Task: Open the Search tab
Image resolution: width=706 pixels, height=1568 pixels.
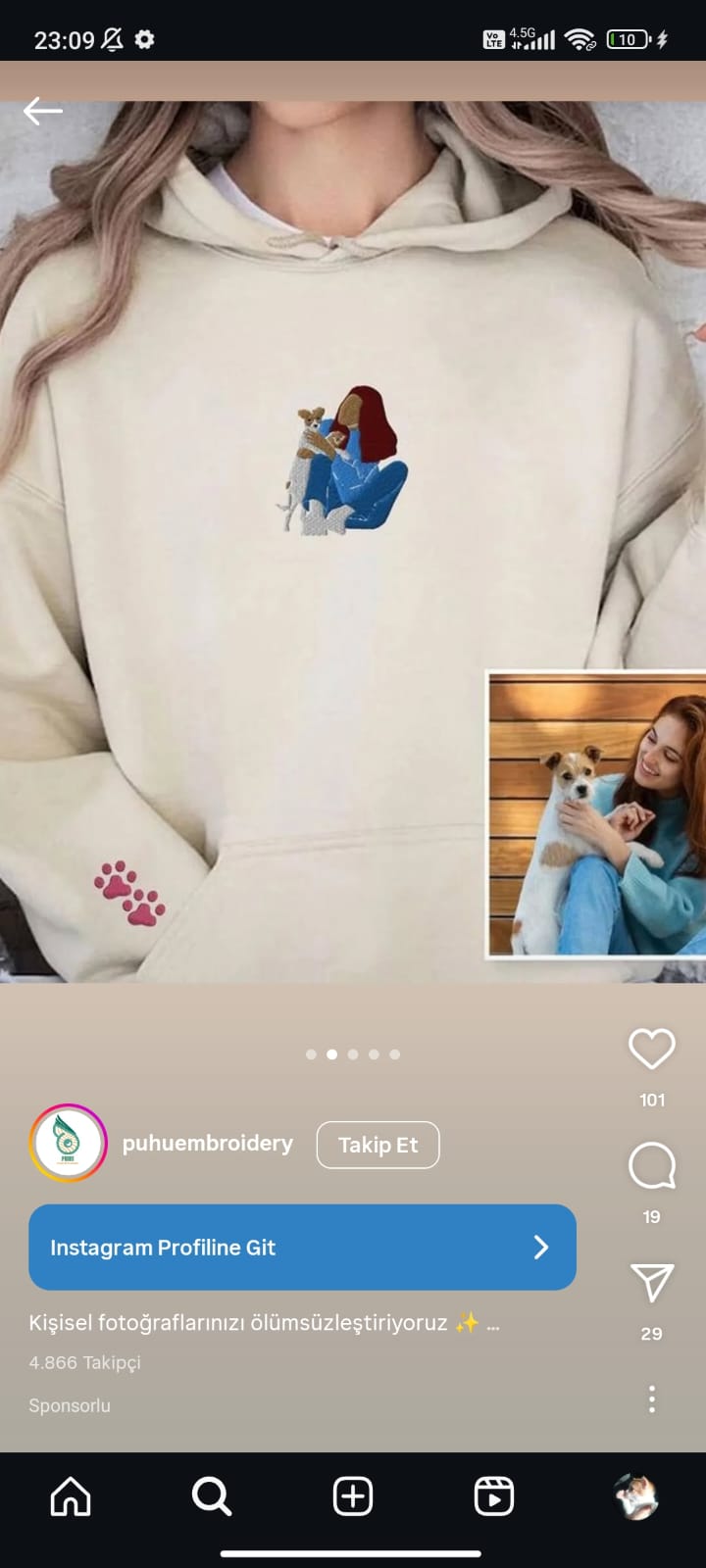Action: [x=211, y=1496]
